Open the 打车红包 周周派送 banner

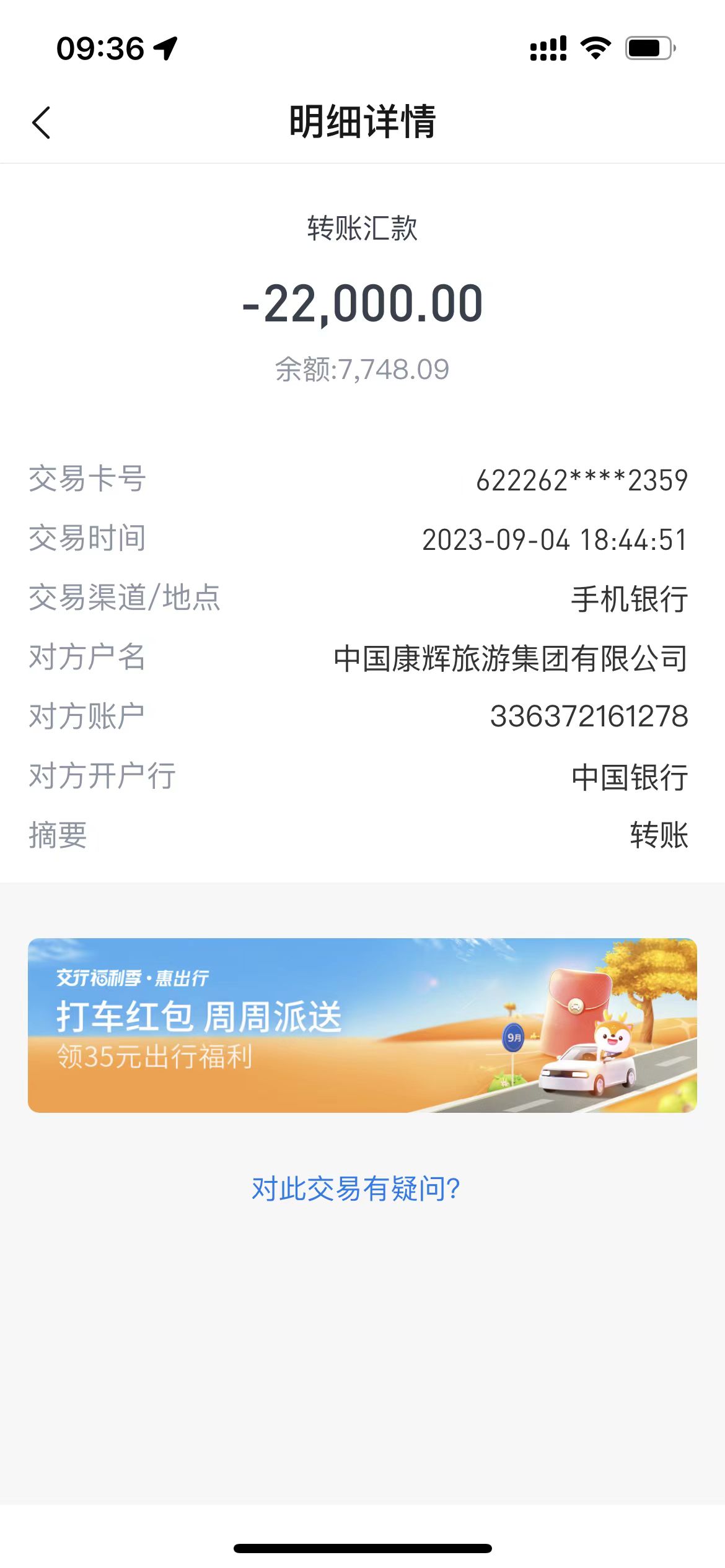click(x=362, y=1025)
